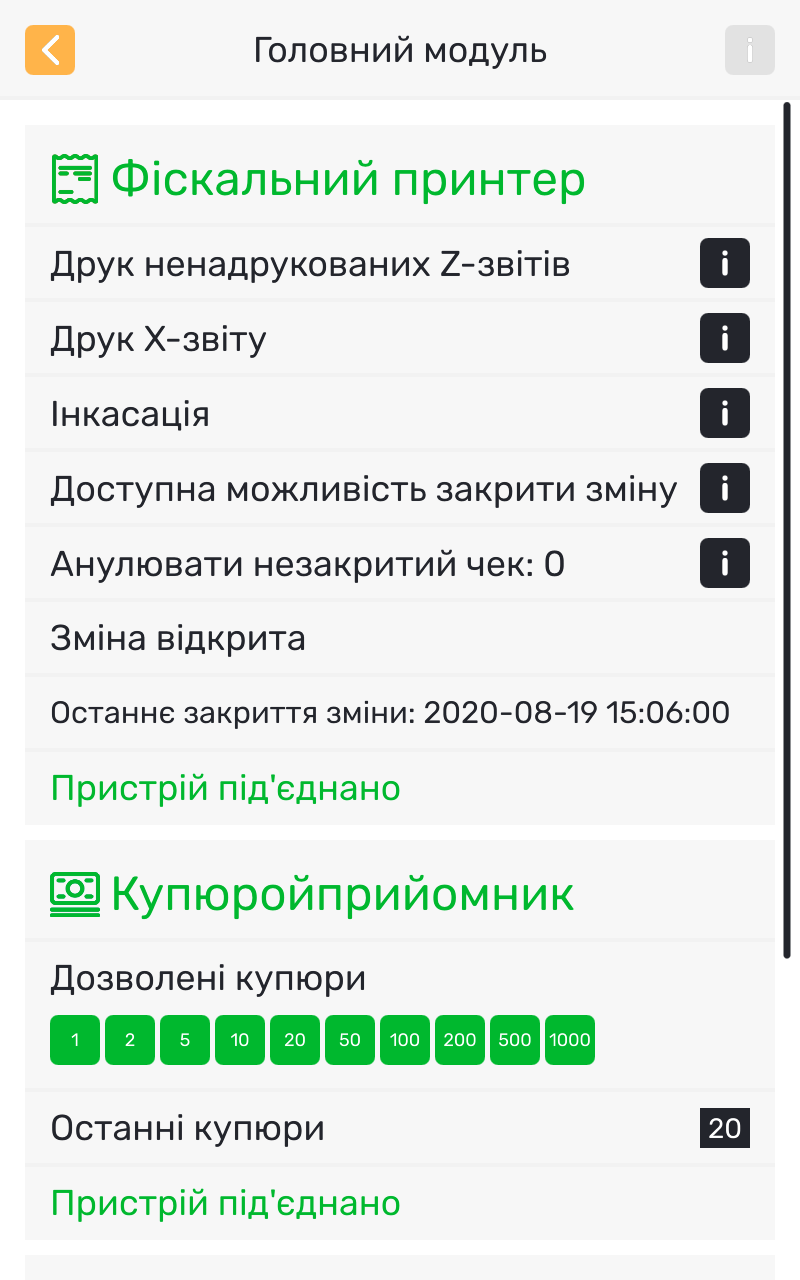Tap info button next to Інкасація
The image size is (800, 1280).
click(724, 414)
